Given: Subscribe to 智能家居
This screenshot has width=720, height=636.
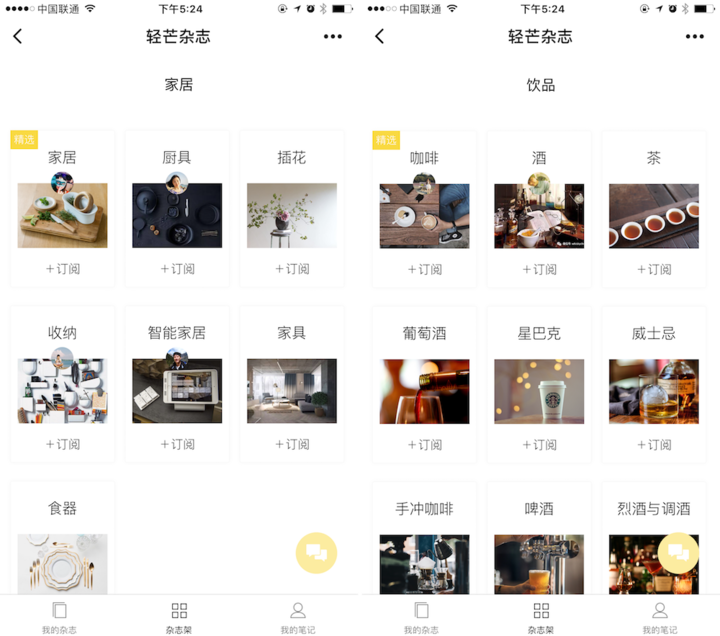Looking at the screenshot, I should coord(177,444).
